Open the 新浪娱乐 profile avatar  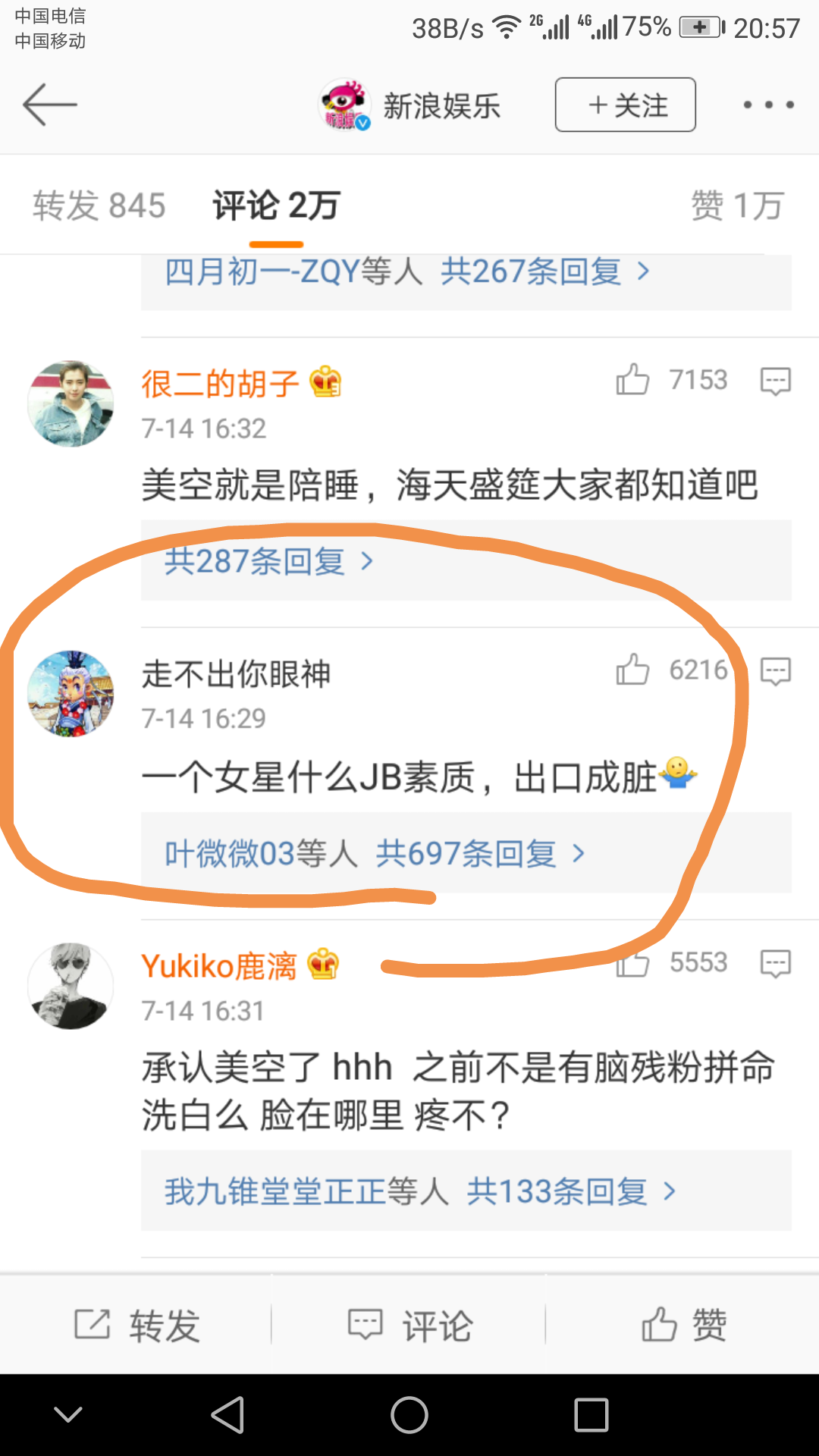point(345,105)
